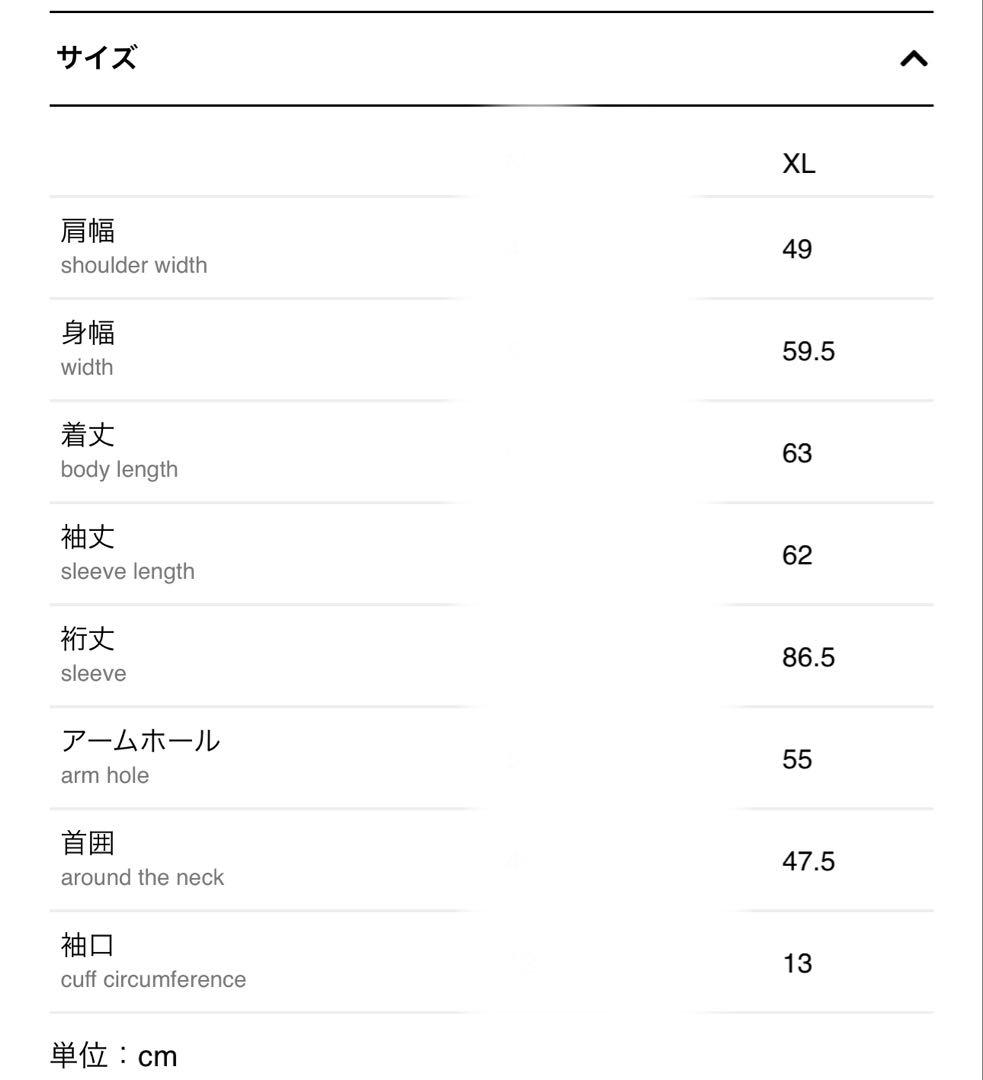This screenshot has width=983, height=1080.
Task: Select the アームホール row label
Action: tap(139, 741)
